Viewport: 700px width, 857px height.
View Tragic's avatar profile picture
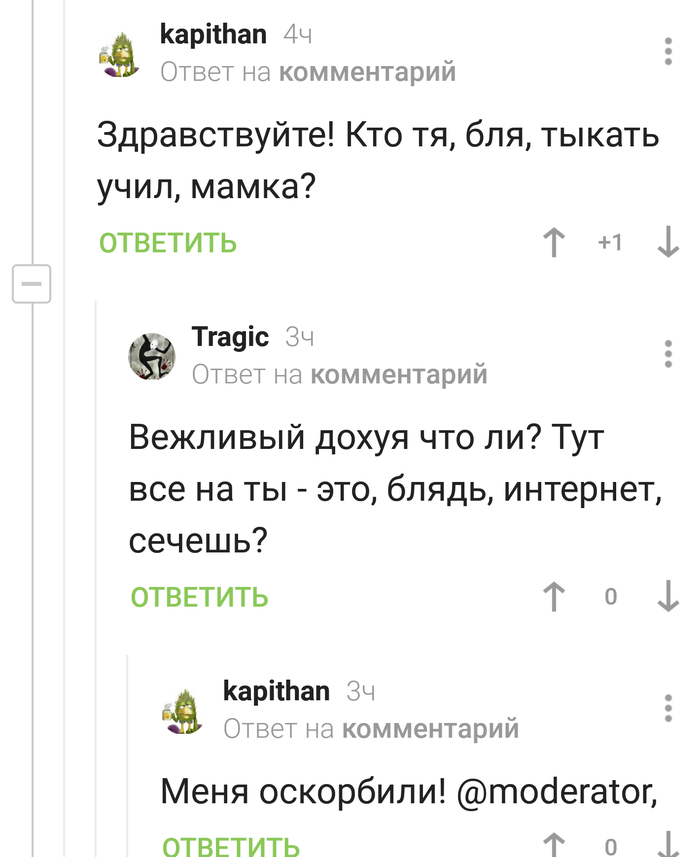(x=153, y=356)
